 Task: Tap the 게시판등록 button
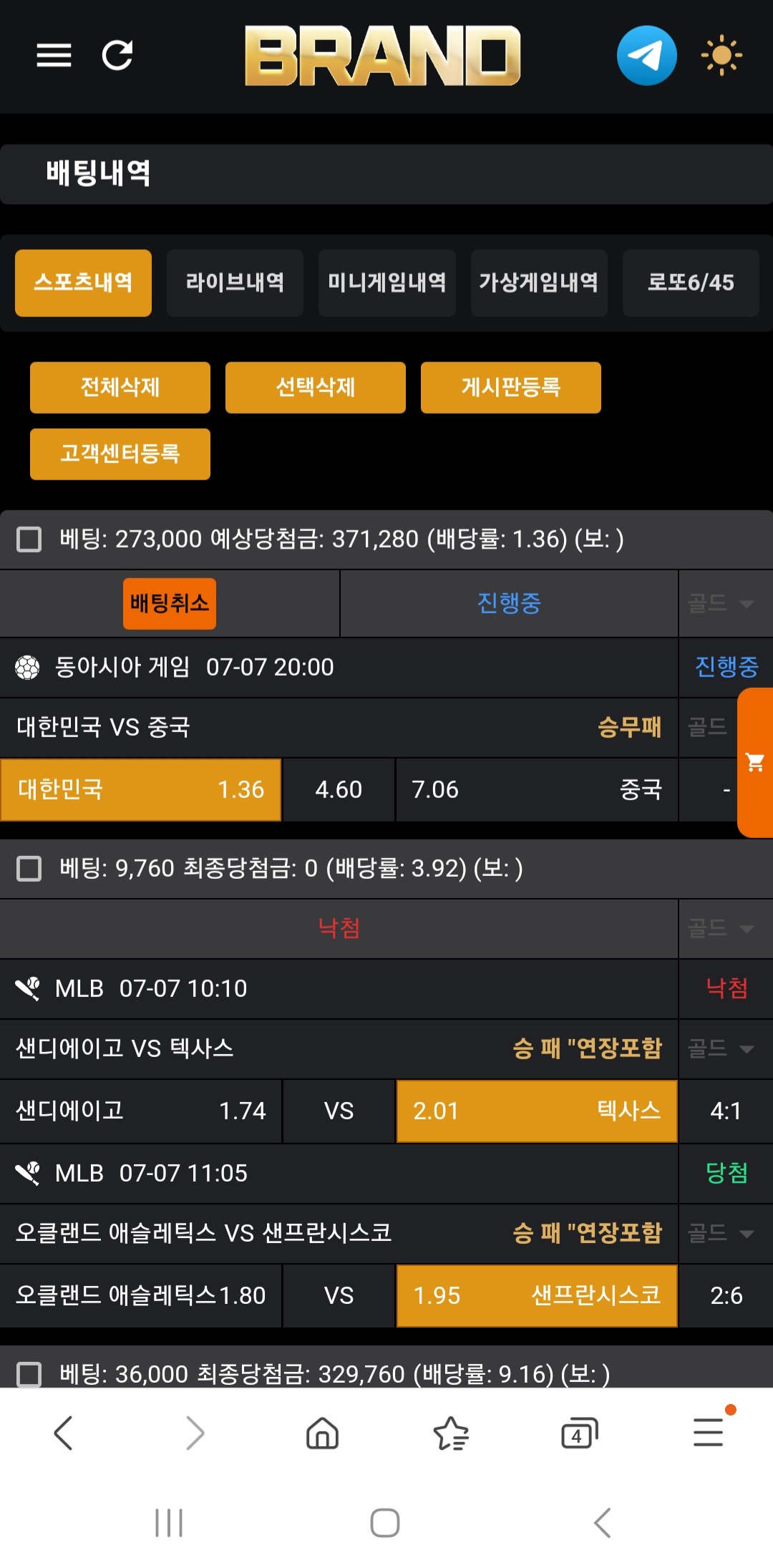coord(511,387)
